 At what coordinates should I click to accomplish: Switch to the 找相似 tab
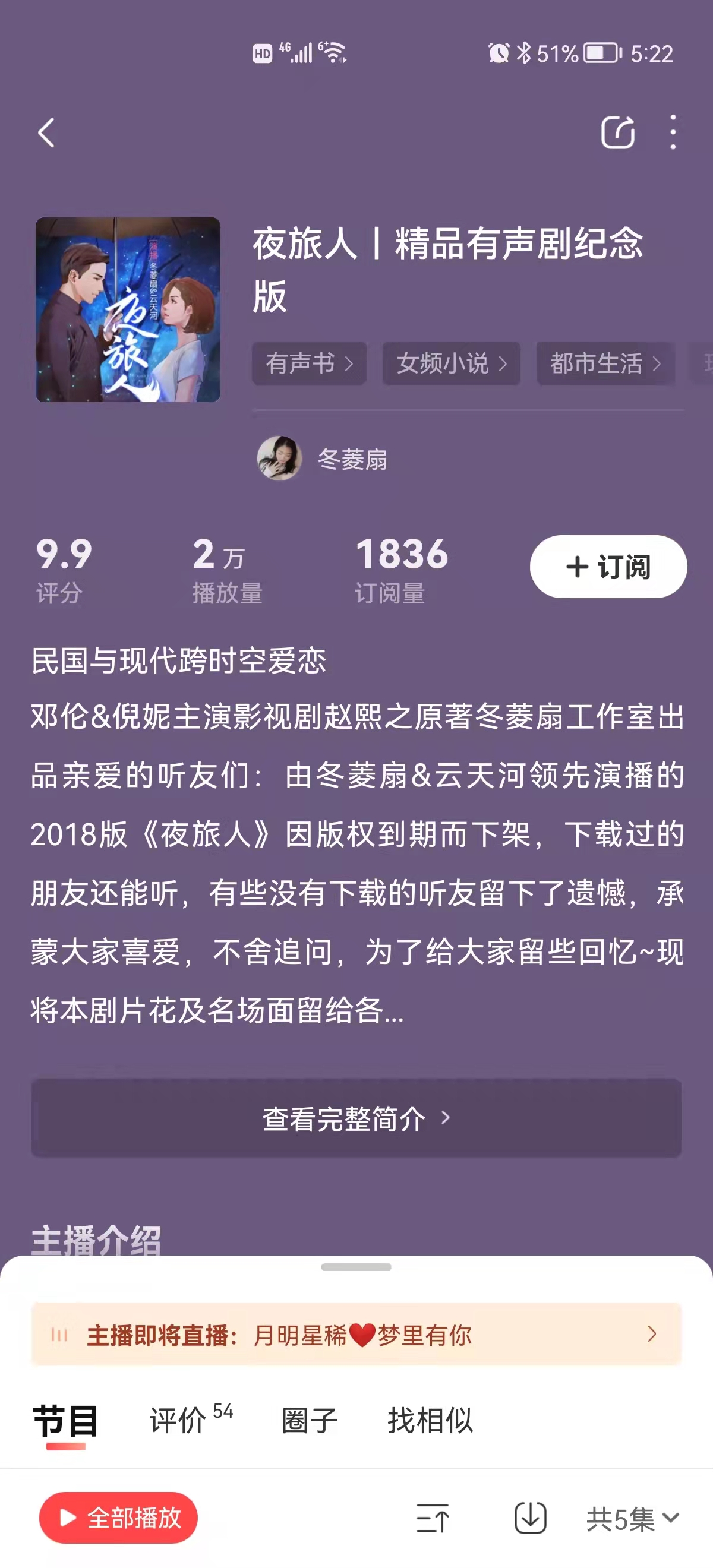click(x=430, y=1421)
